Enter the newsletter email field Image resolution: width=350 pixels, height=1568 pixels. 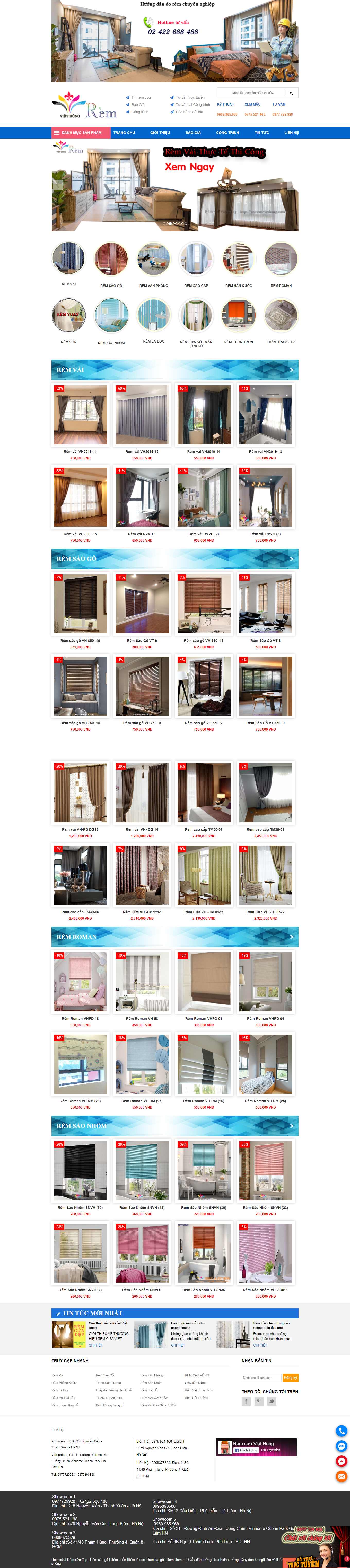[x=261, y=1378]
